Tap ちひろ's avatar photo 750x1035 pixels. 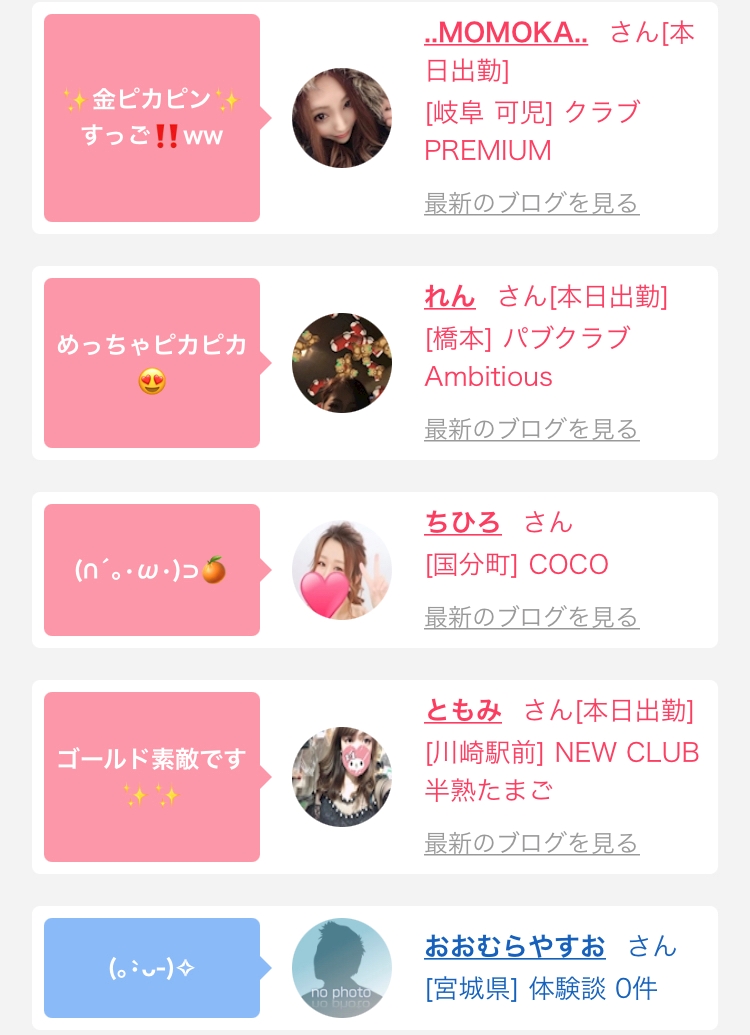point(342,570)
